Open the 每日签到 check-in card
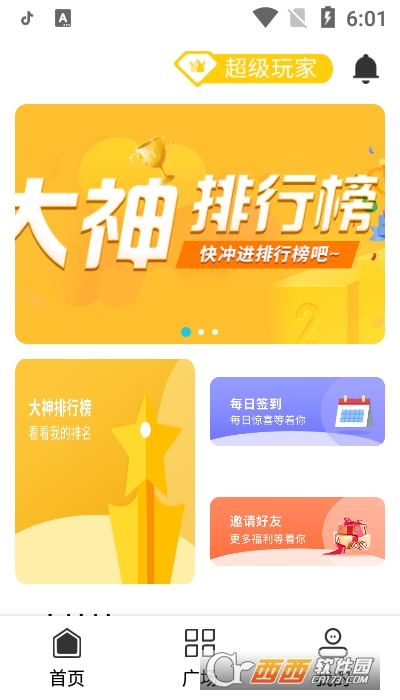Image resolution: width=400 pixels, height=700 pixels. coord(297,411)
